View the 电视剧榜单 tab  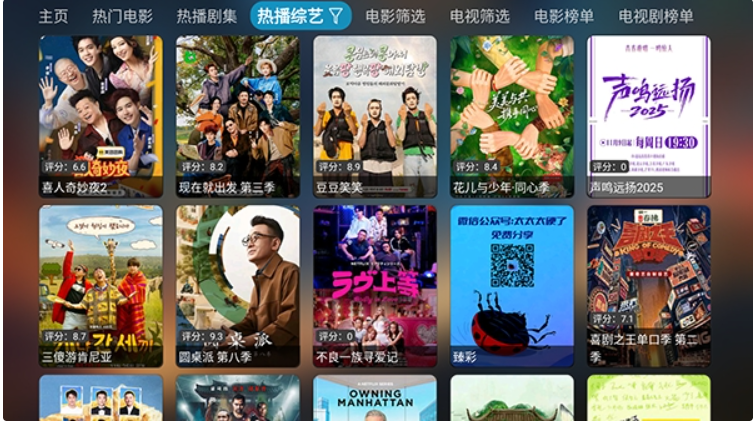pyautogui.click(x=655, y=16)
